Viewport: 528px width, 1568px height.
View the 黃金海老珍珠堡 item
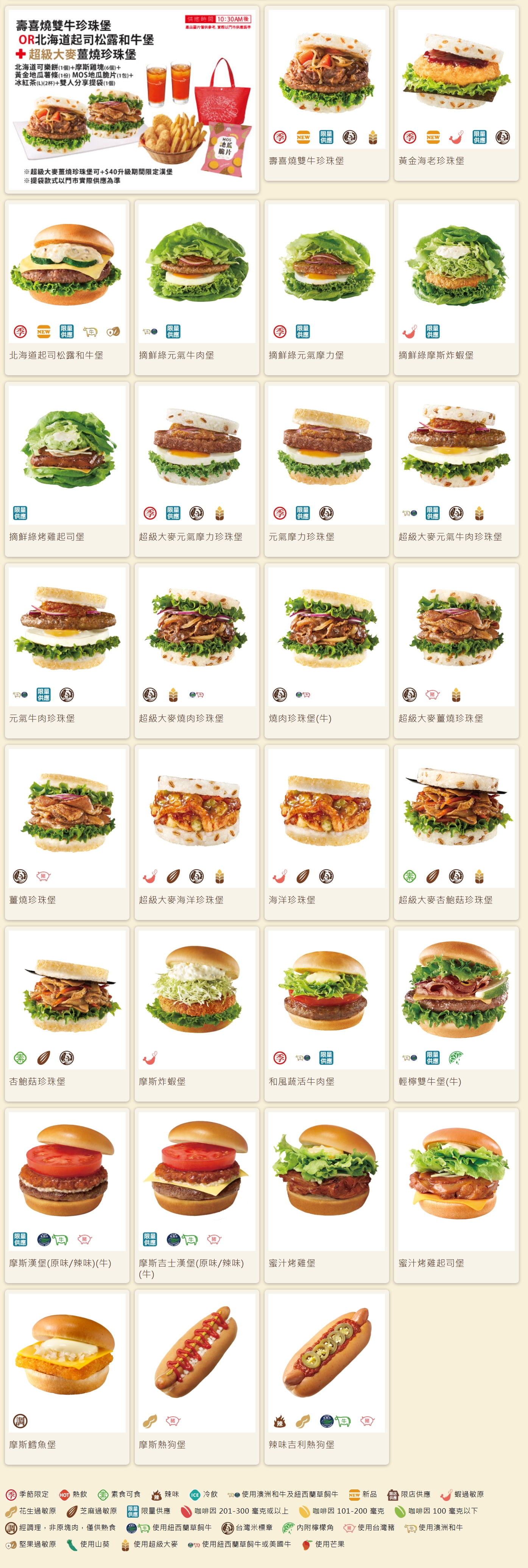click(456, 79)
